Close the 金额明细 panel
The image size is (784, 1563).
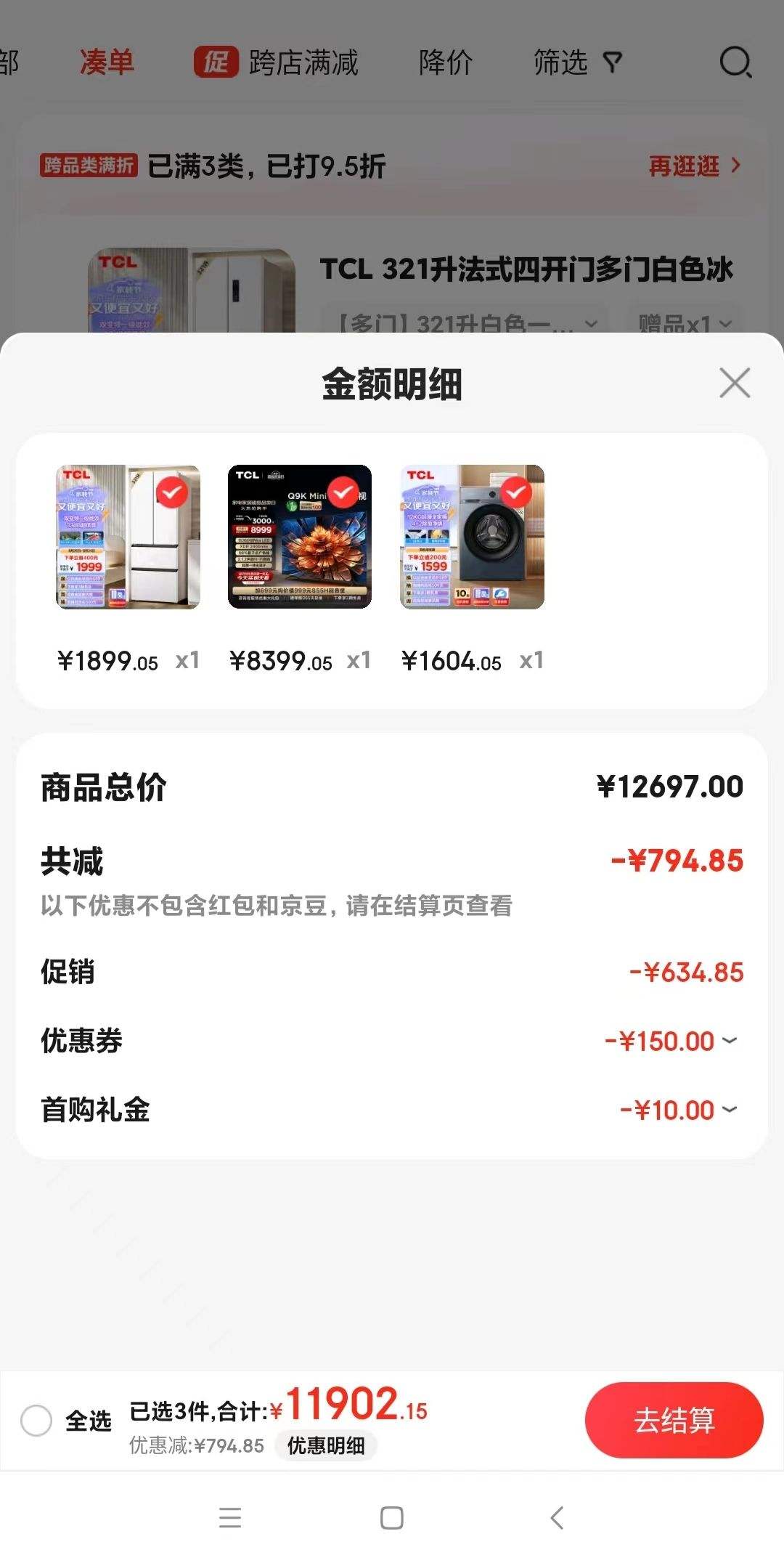tap(735, 383)
